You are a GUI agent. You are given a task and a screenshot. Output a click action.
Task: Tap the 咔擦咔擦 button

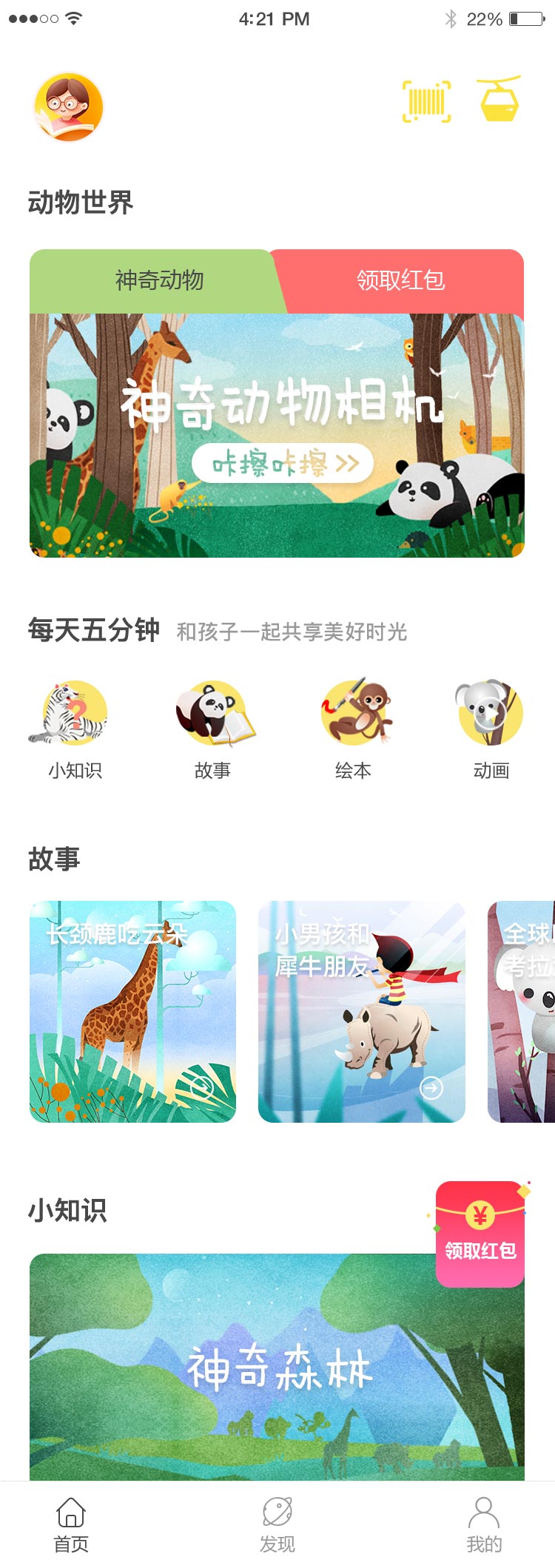283,464
